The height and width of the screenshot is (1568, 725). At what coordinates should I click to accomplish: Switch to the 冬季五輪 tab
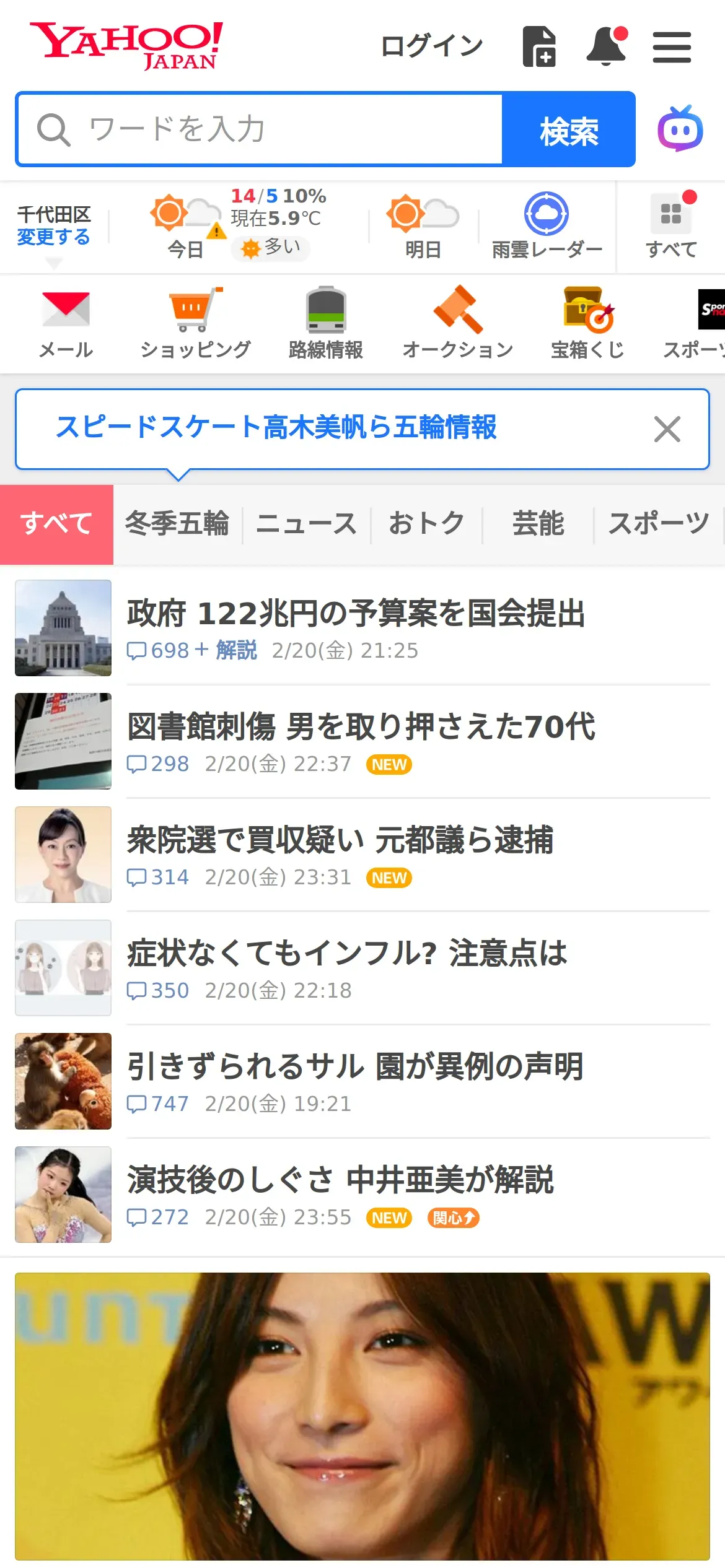pos(177,523)
